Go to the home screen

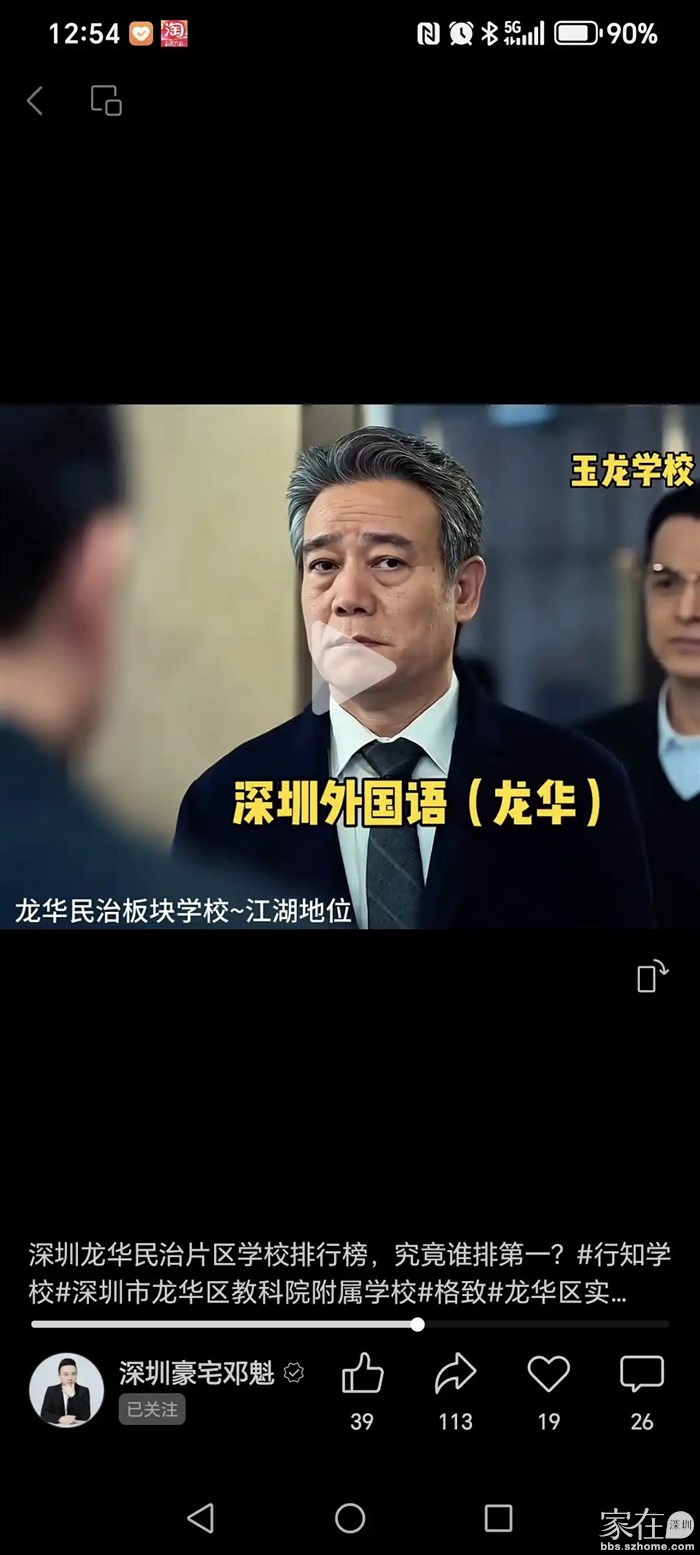350,1518
